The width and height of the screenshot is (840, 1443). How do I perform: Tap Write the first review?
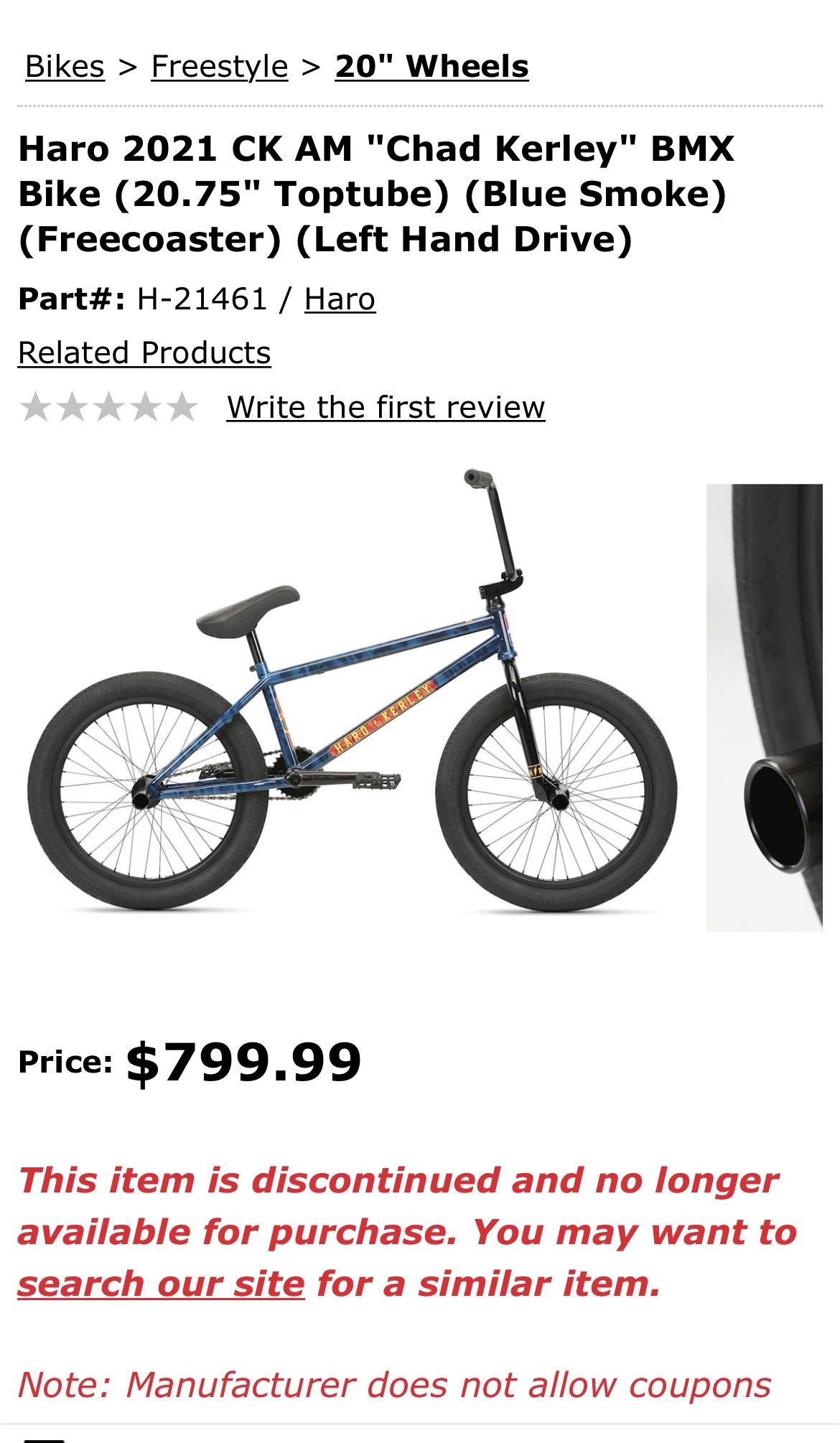tap(386, 408)
